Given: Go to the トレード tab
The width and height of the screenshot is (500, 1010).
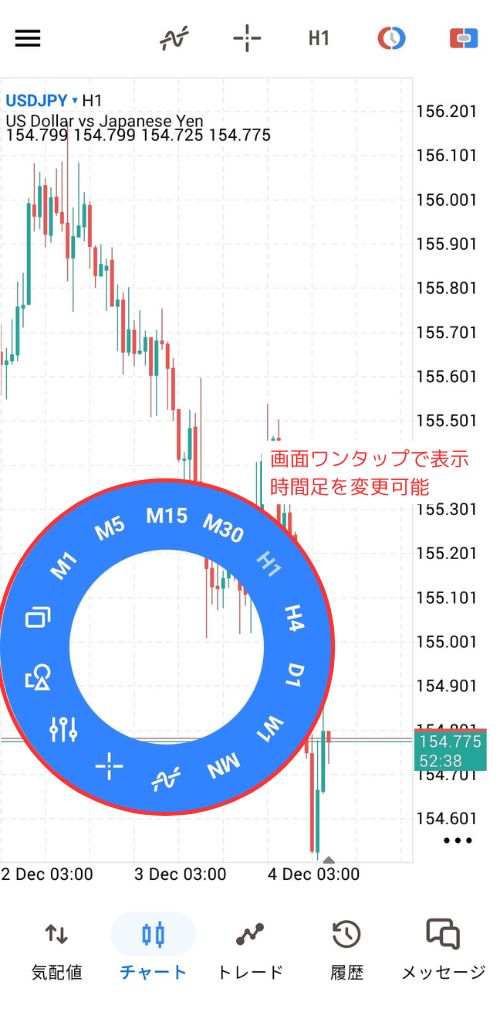Looking at the screenshot, I should [x=250, y=949].
